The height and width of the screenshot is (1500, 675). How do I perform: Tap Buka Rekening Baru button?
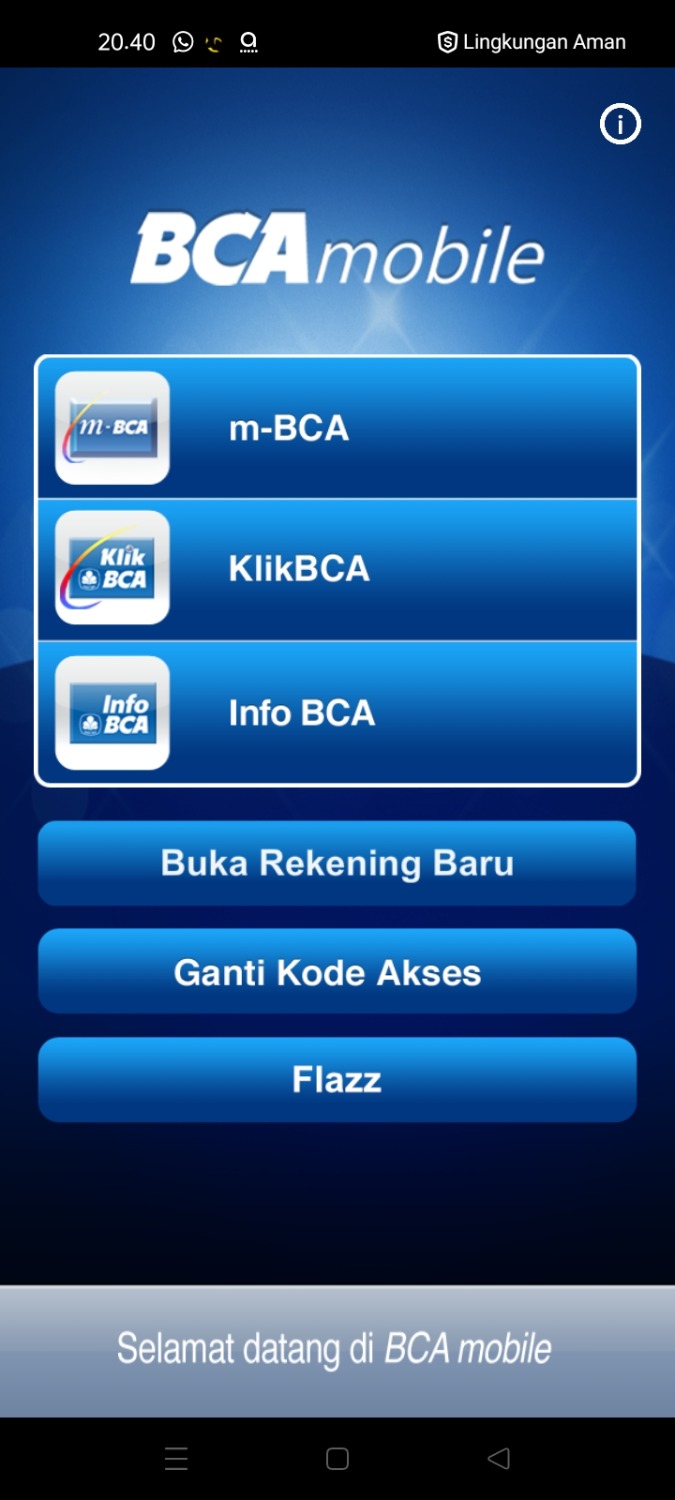[x=337, y=864]
